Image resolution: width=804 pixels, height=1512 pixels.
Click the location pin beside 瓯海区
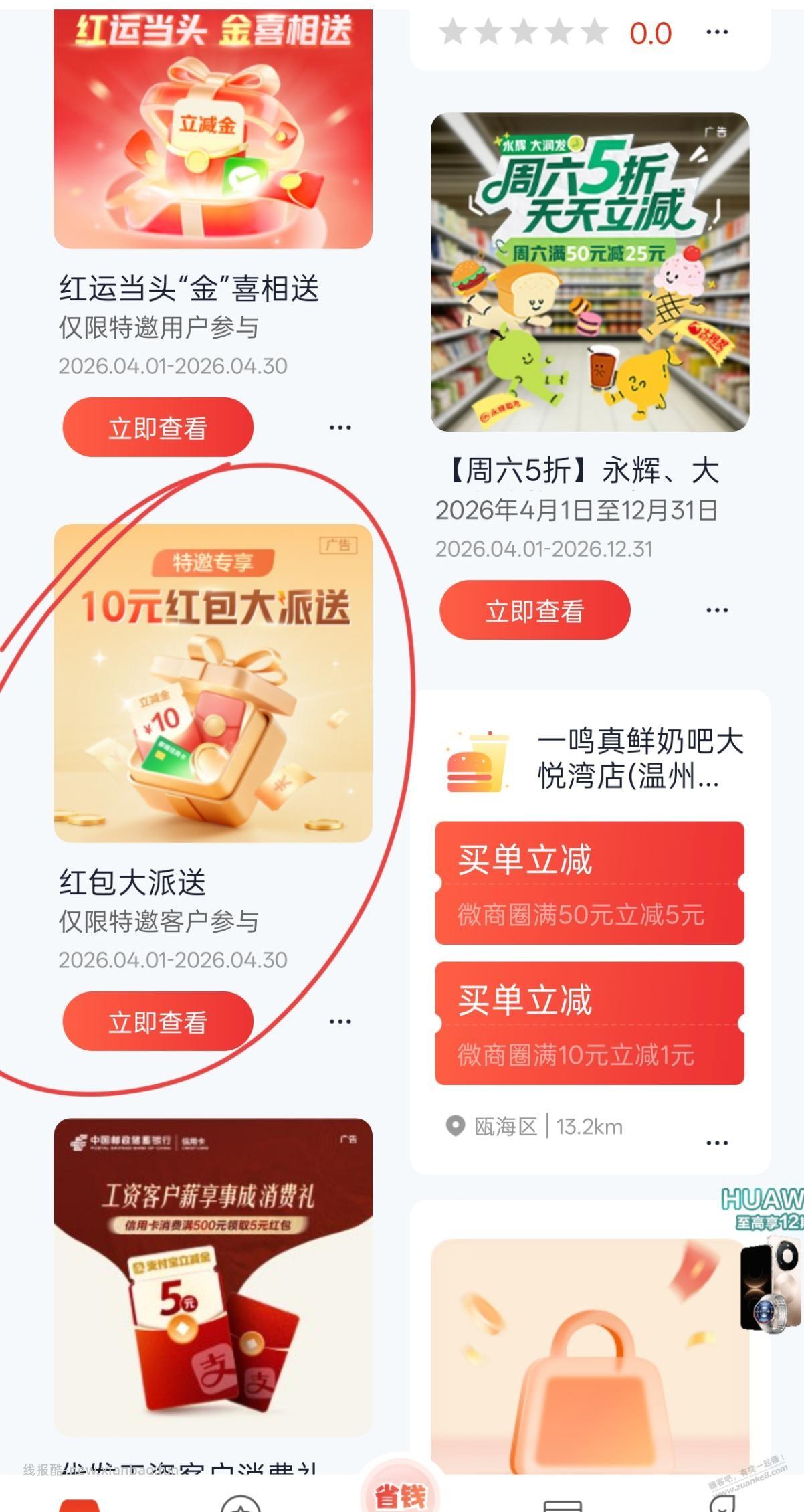click(x=454, y=1126)
